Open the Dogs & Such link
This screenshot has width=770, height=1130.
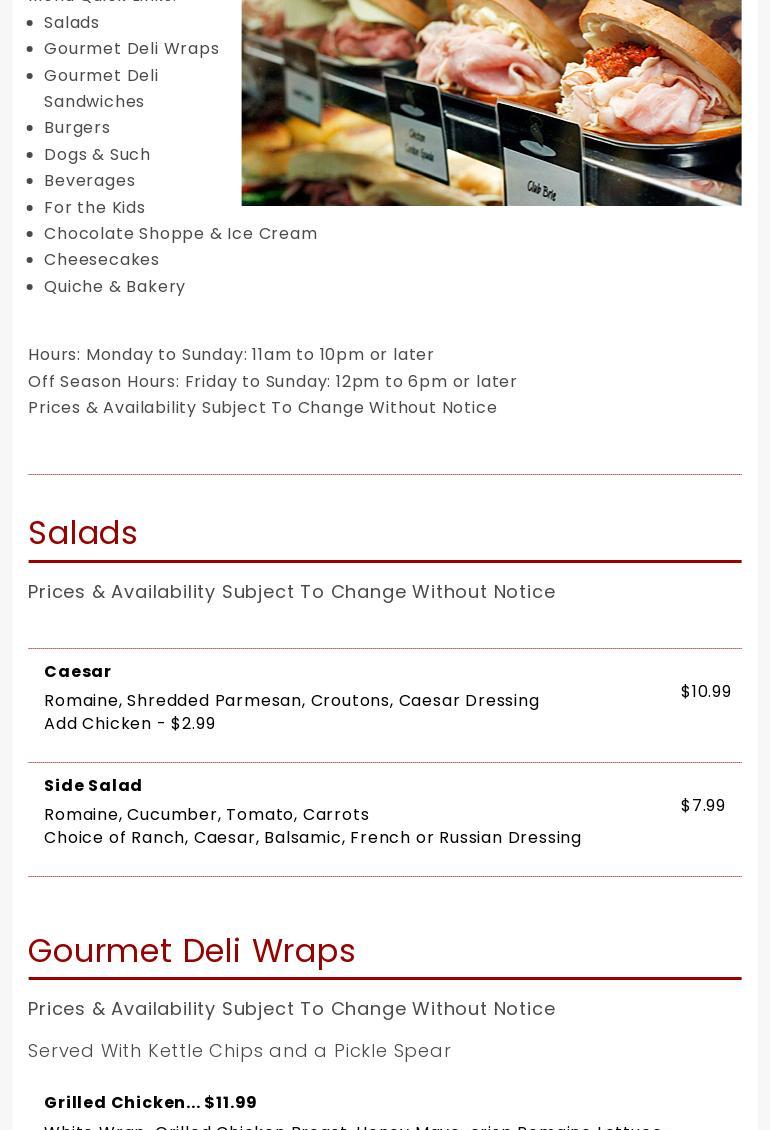[97, 154]
